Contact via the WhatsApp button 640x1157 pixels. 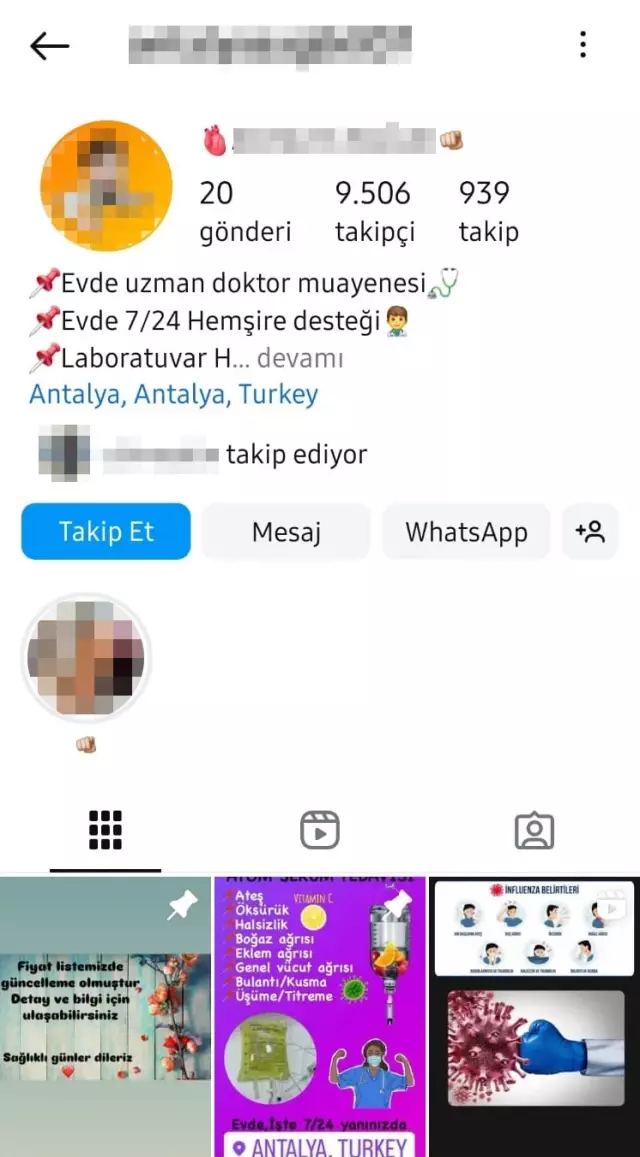(x=466, y=531)
